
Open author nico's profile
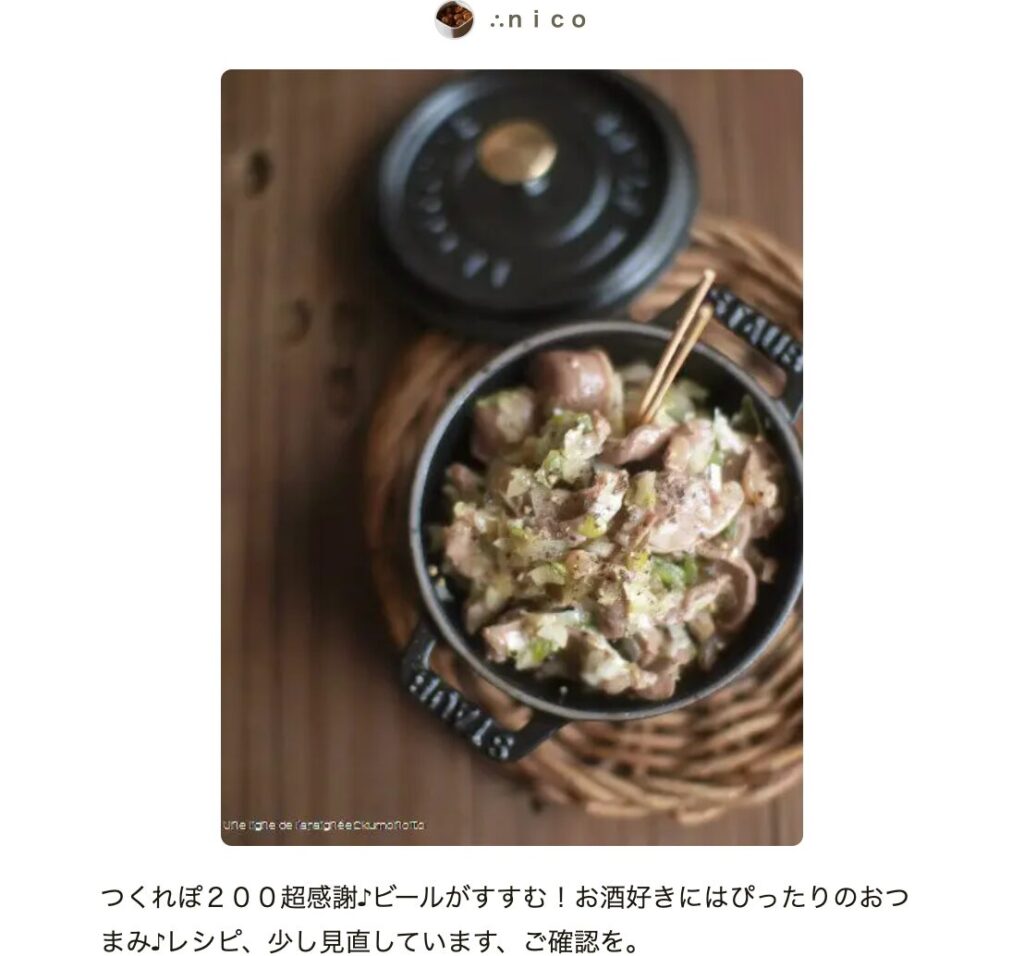coord(536,20)
